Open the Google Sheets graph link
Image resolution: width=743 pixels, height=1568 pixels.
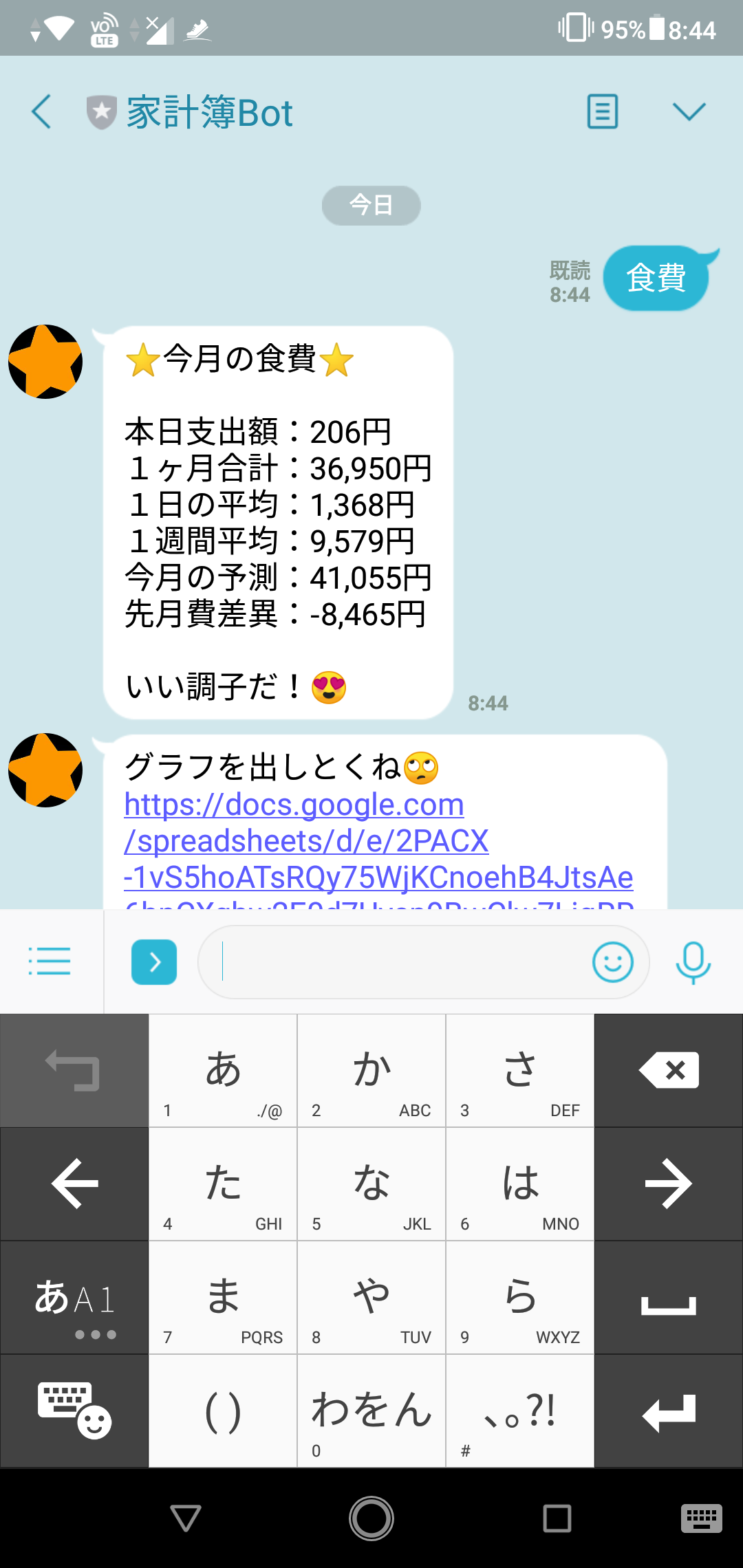pos(377,840)
